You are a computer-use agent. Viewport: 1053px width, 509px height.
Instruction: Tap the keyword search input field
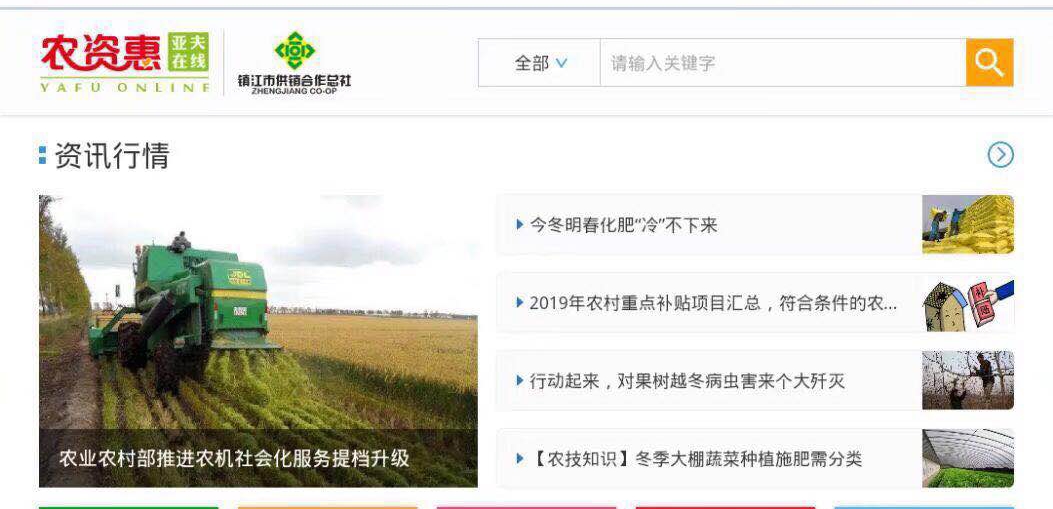point(782,63)
